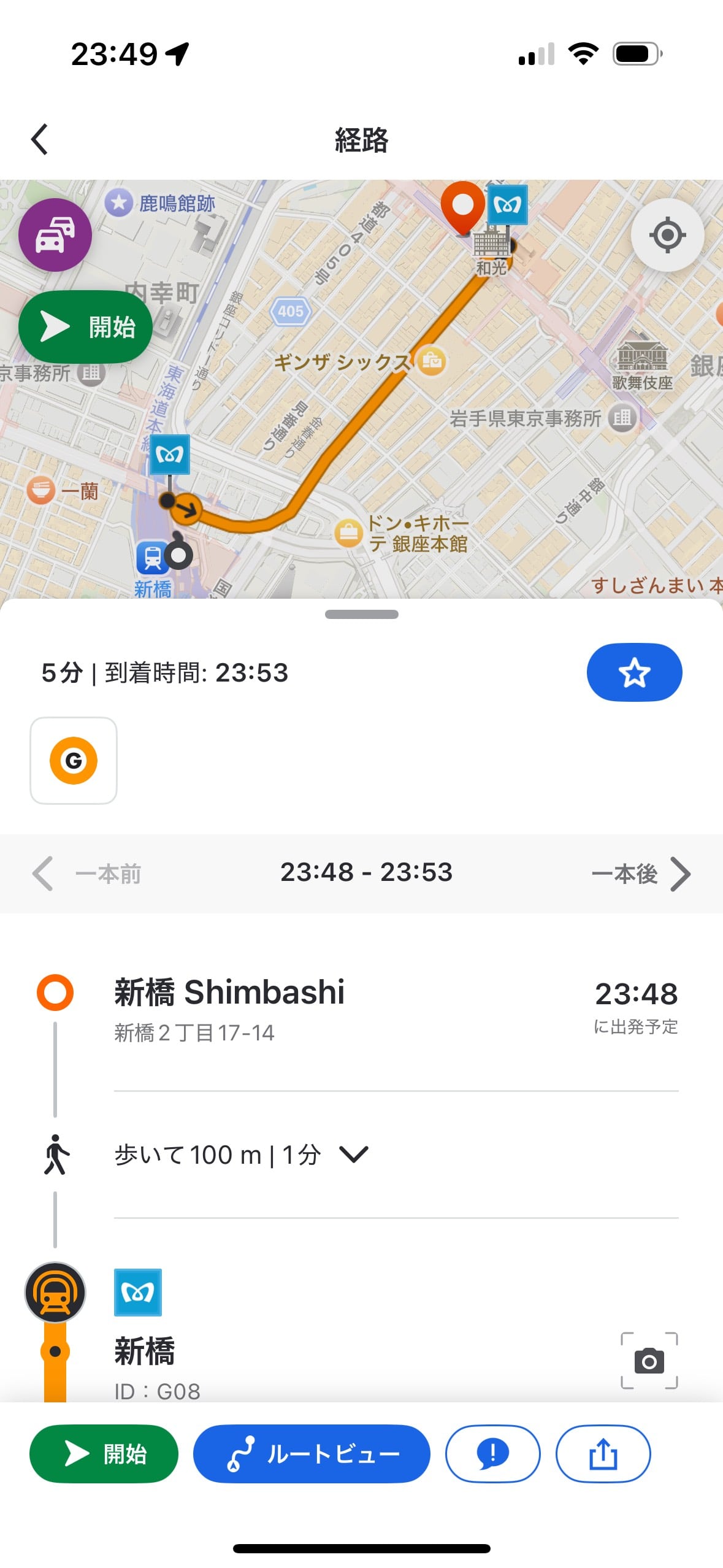723x1568 pixels.
Task: Show the earlier departure 一本前
Action: click(x=87, y=874)
